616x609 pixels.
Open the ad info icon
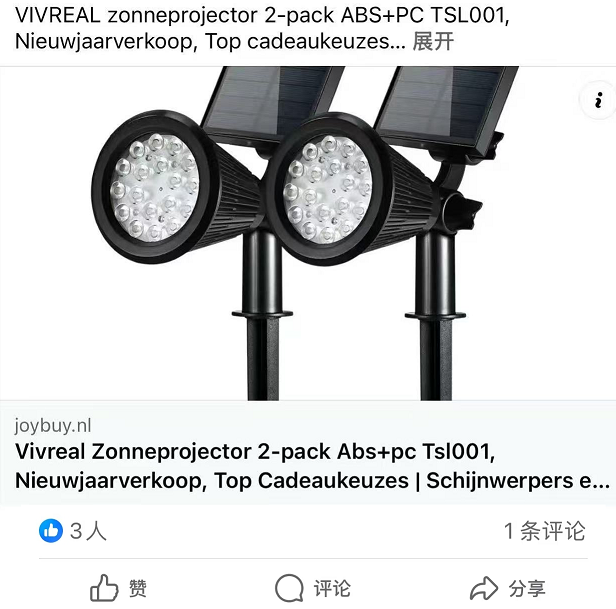tap(597, 100)
